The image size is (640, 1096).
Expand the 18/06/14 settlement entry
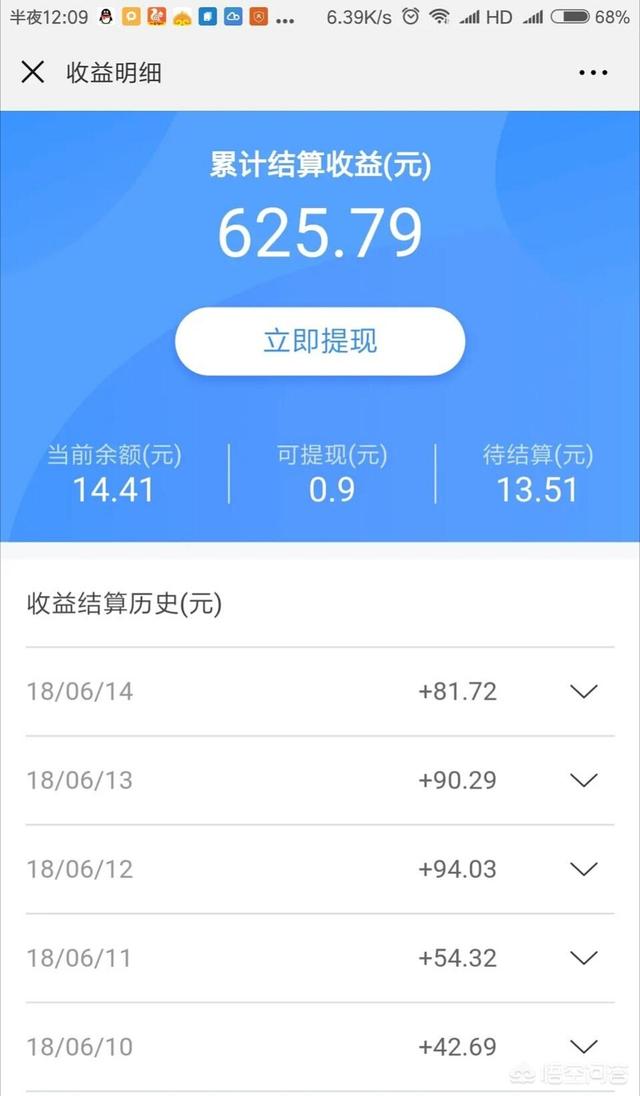coord(582,691)
